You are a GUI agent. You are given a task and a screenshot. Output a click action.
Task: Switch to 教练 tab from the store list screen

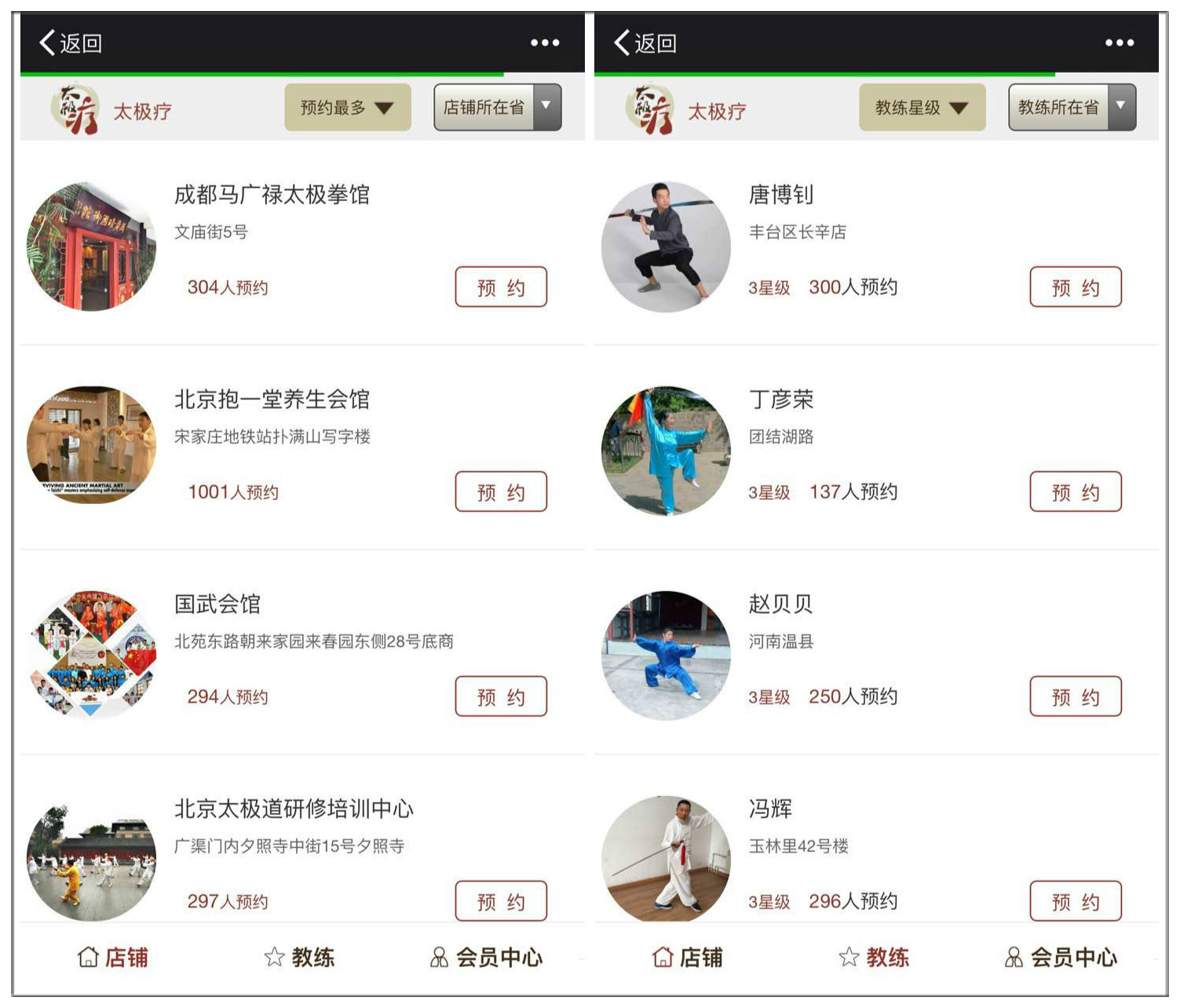coord(300,957)
